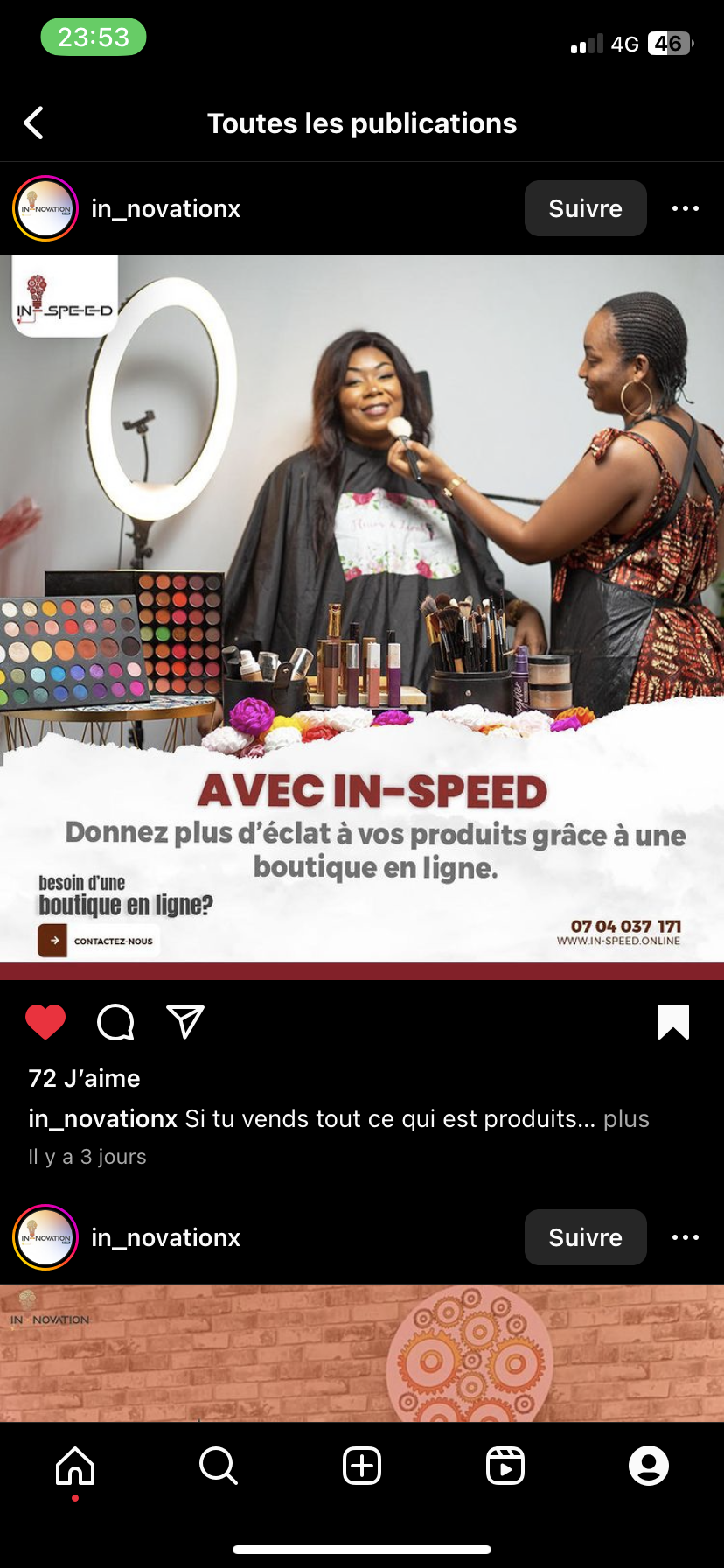Open three-dot menu on the brick wall post
This screenshot has height=1568, width=724.
point(686,1237)
